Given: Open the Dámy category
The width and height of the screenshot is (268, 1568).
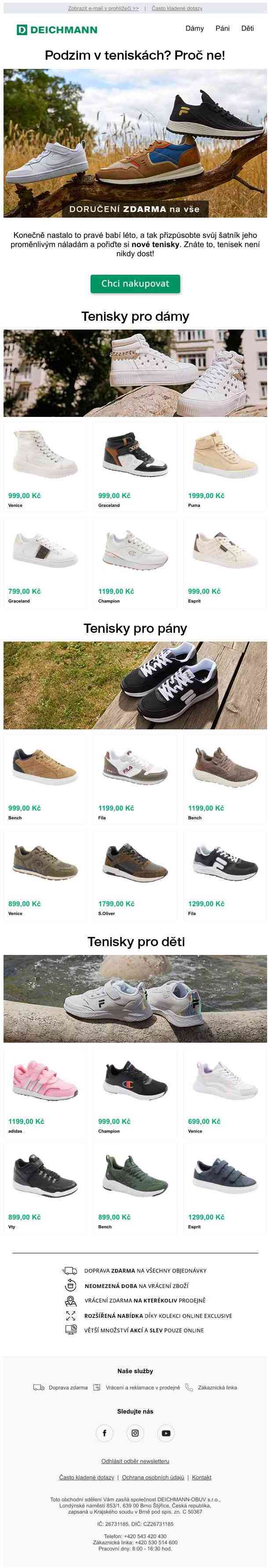Looking at the screenshot, I should click(194, 29).
